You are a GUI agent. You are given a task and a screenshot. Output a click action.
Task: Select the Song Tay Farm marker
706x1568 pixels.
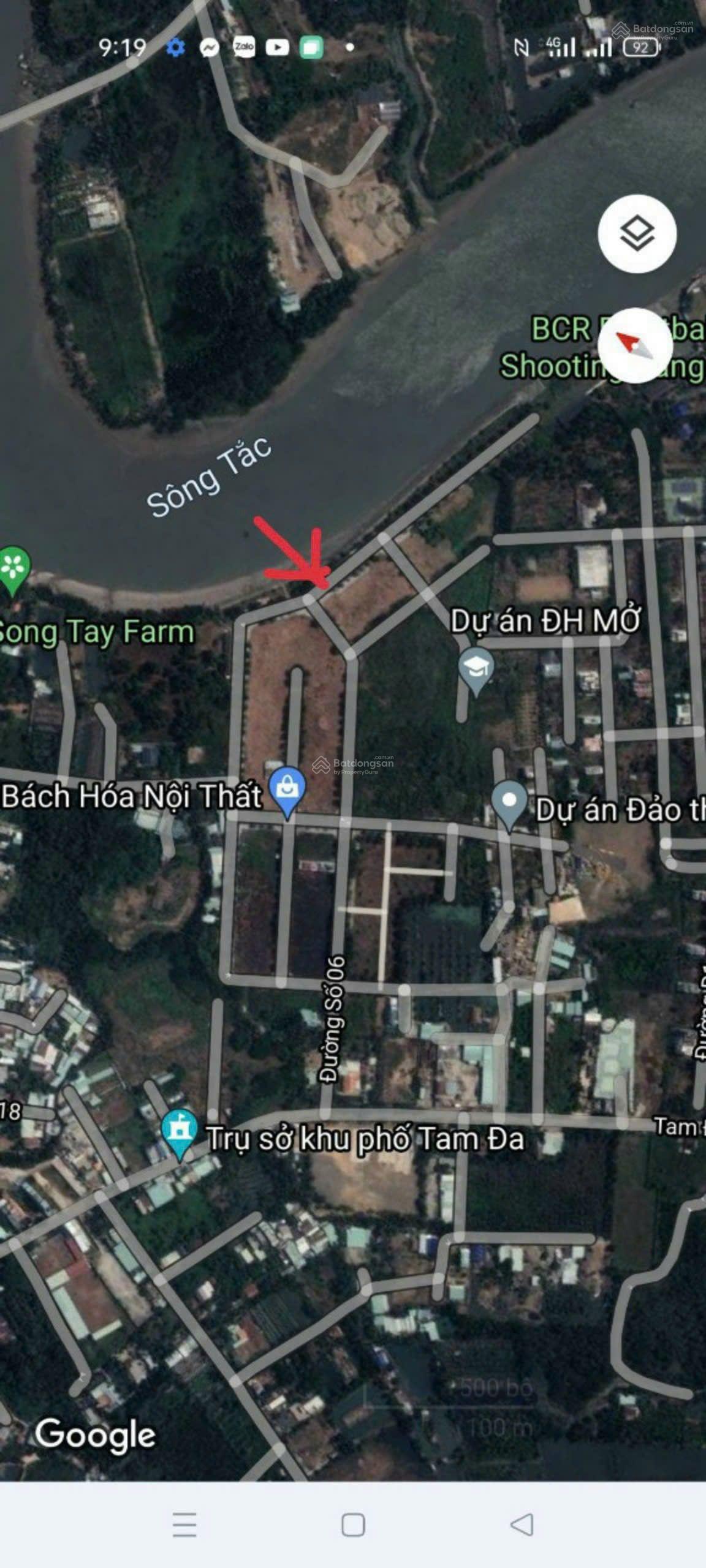pyautogui.click(x=13, y=569)
